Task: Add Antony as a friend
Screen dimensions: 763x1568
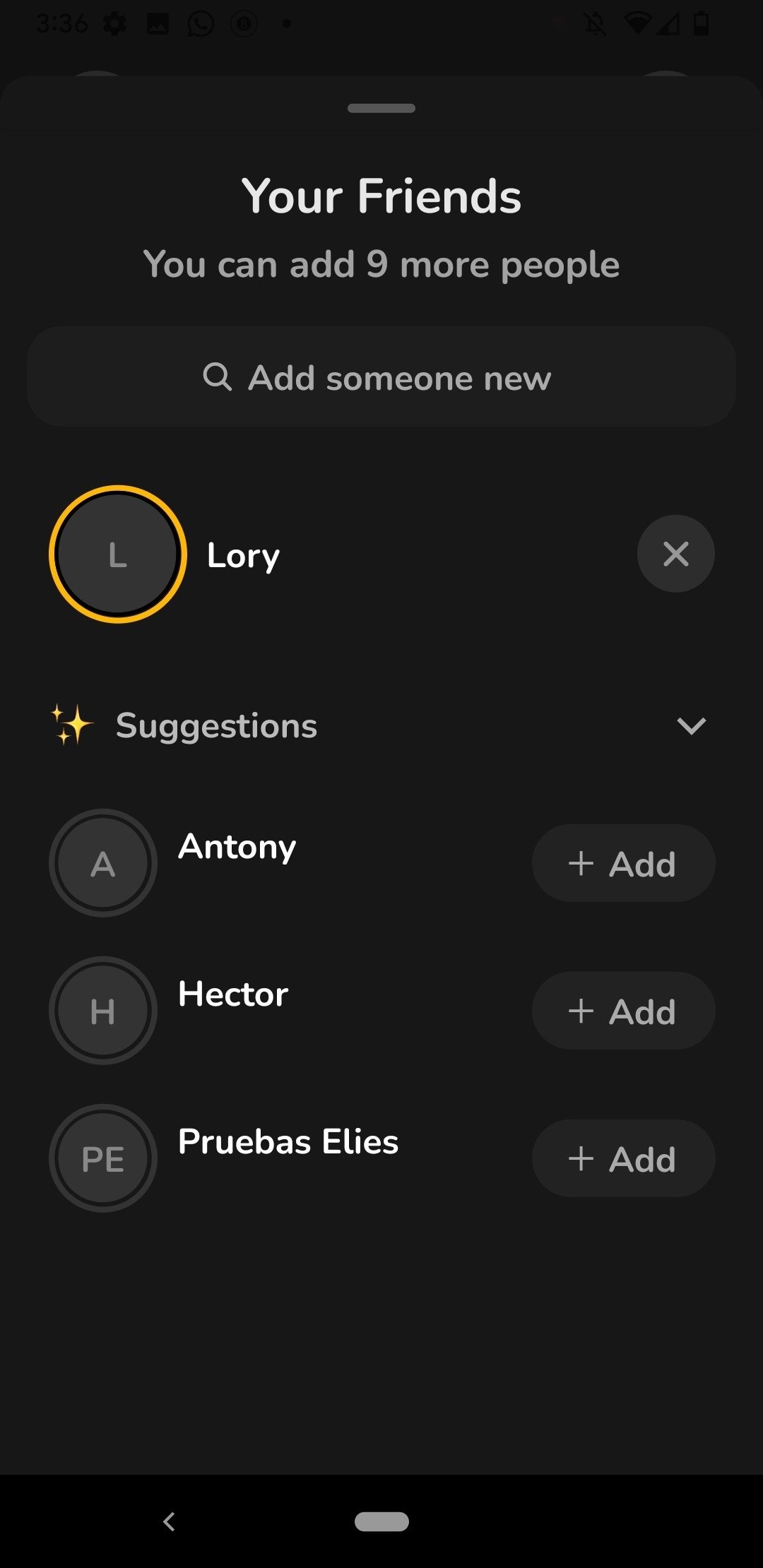Action: click(623, 863)
